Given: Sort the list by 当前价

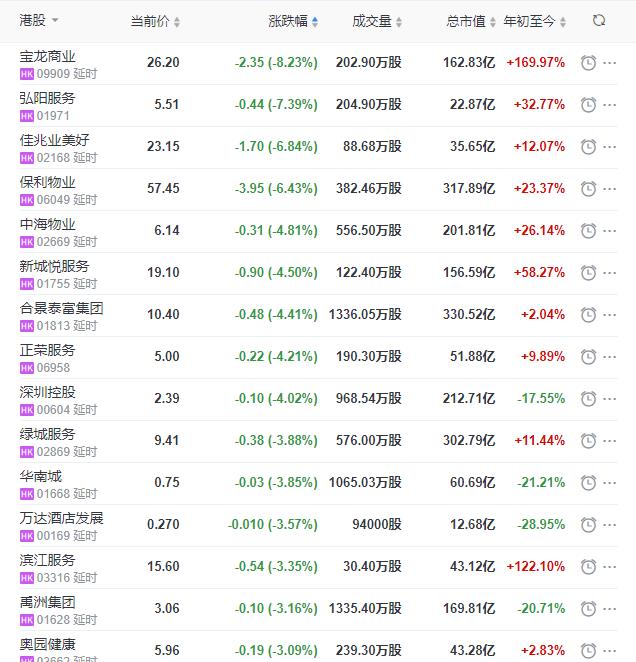Looking at the screenshot, I should coord(156,21).
